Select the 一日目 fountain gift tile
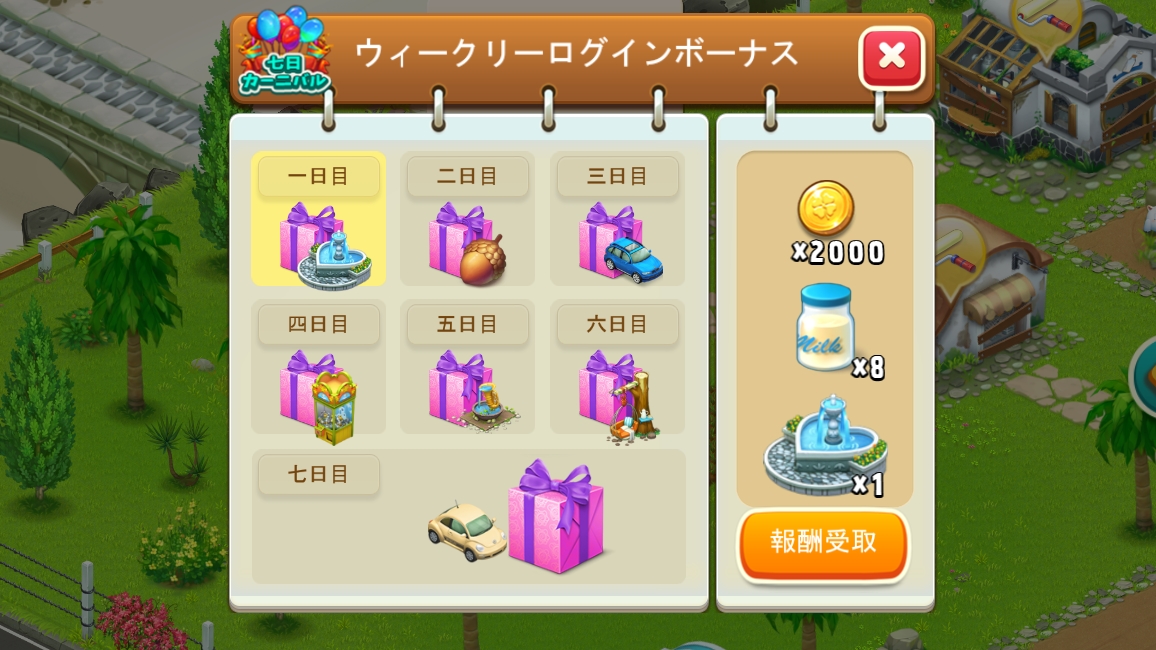 (x=318, y=219)
